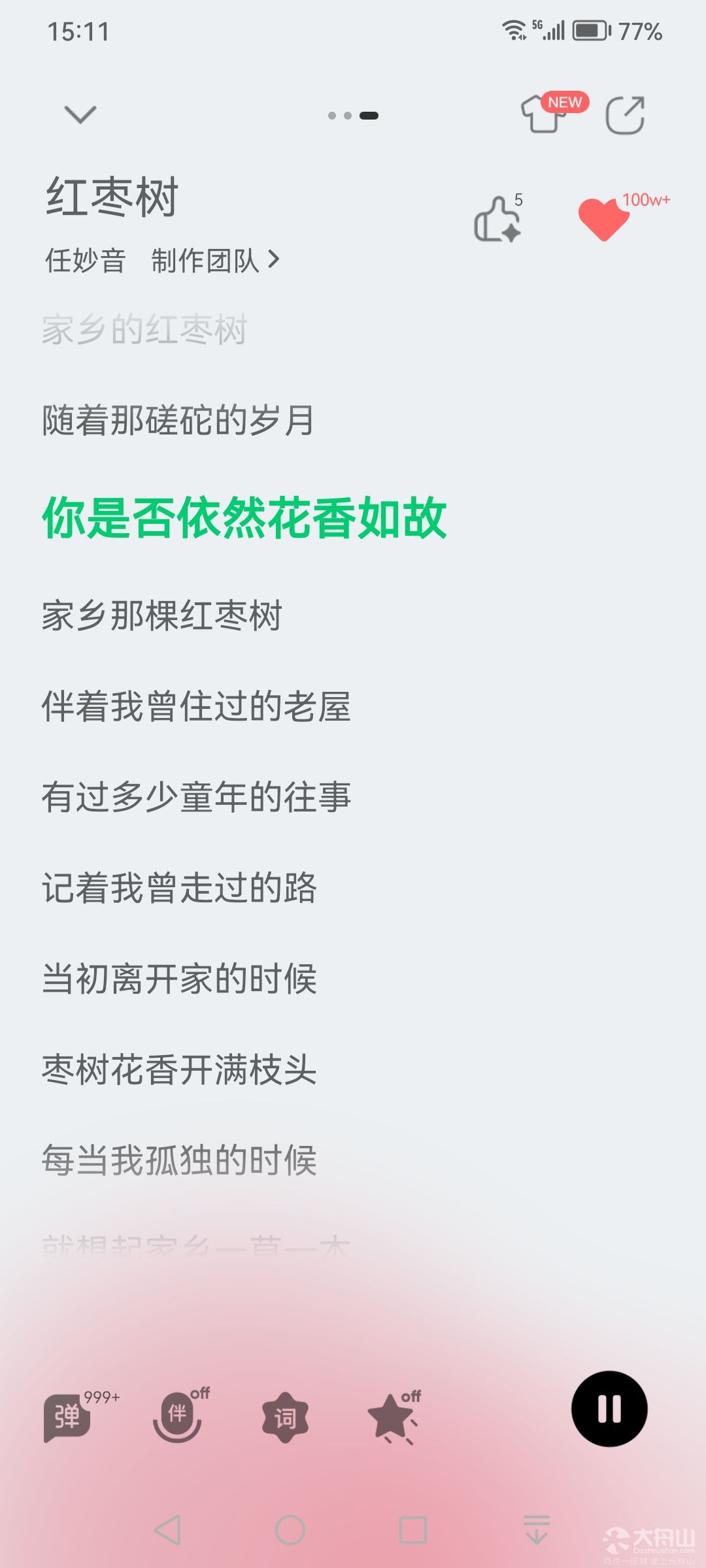
Task: Open the 弹 bullet comments
Action: click(67, 1416)
